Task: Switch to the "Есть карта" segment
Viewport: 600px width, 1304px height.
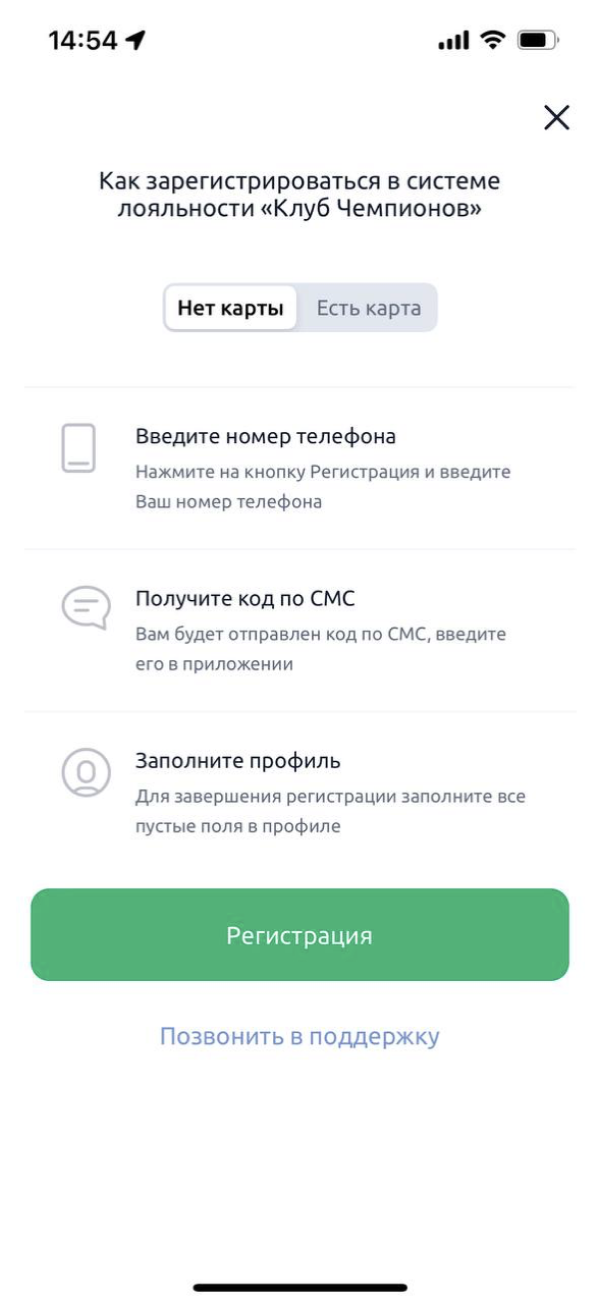Action: point(368,308)
